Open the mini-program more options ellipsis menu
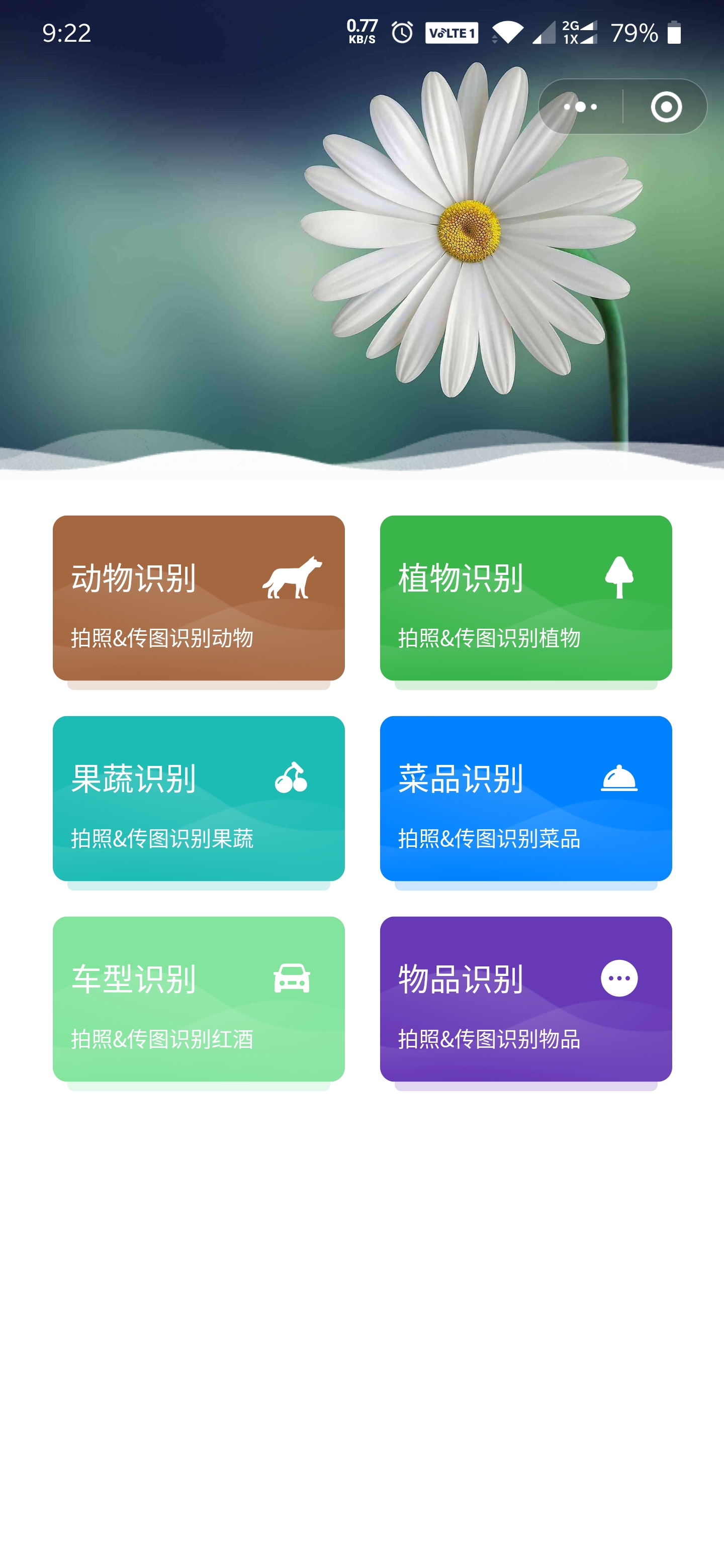Image resolution: width=724 pixels, height=1568 pixels. point(580,107)
